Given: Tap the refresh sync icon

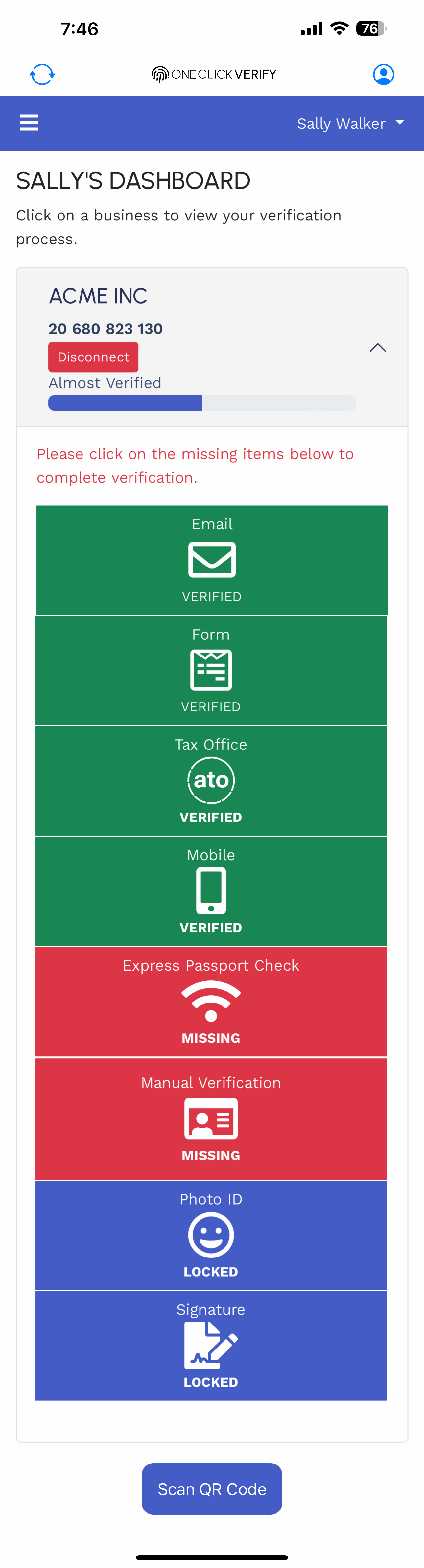Looking at the screenshot, I should pyautogui.click(x=42, y=74).
